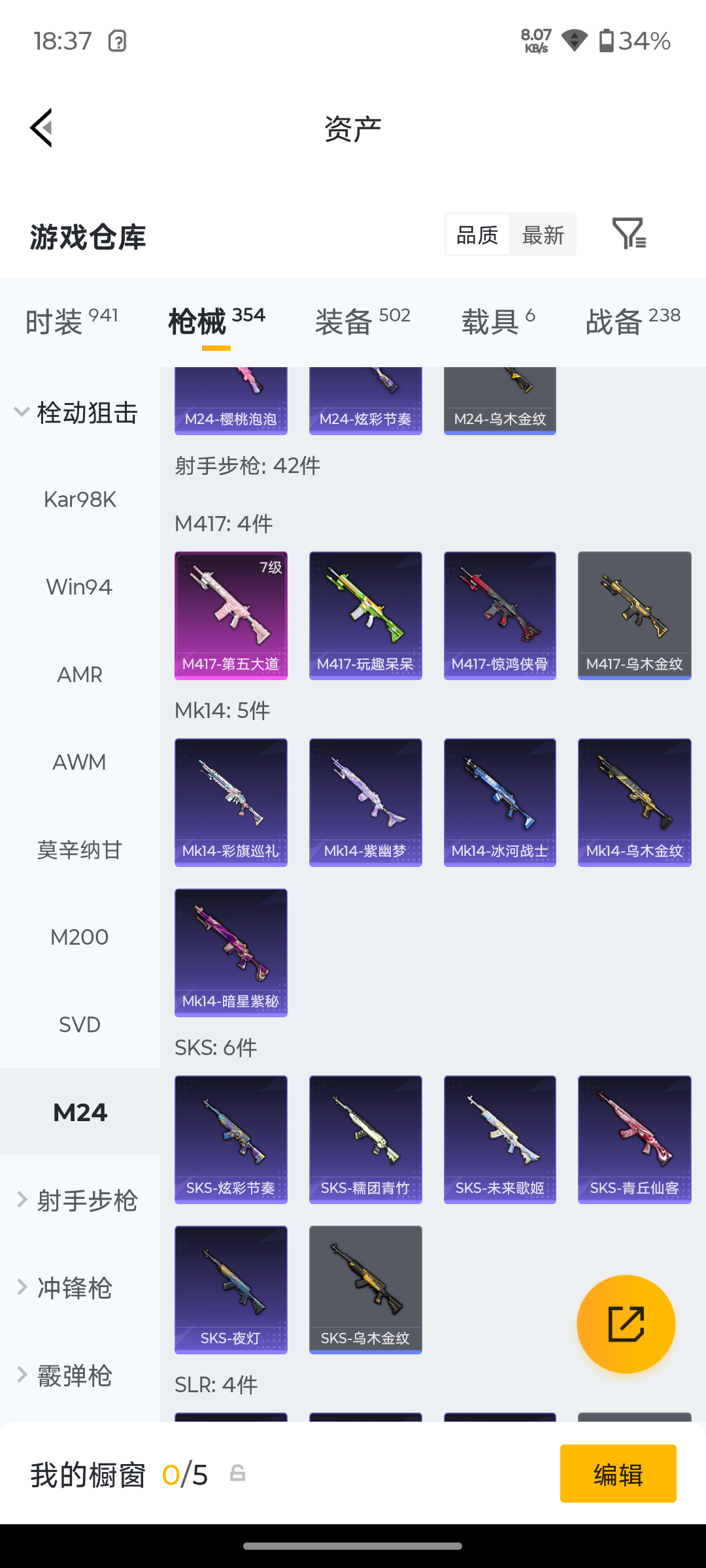Open the M417-第五大道 skin
Image resolution: width=706 pixels, height=1568 pixels.
click(231, 615)
